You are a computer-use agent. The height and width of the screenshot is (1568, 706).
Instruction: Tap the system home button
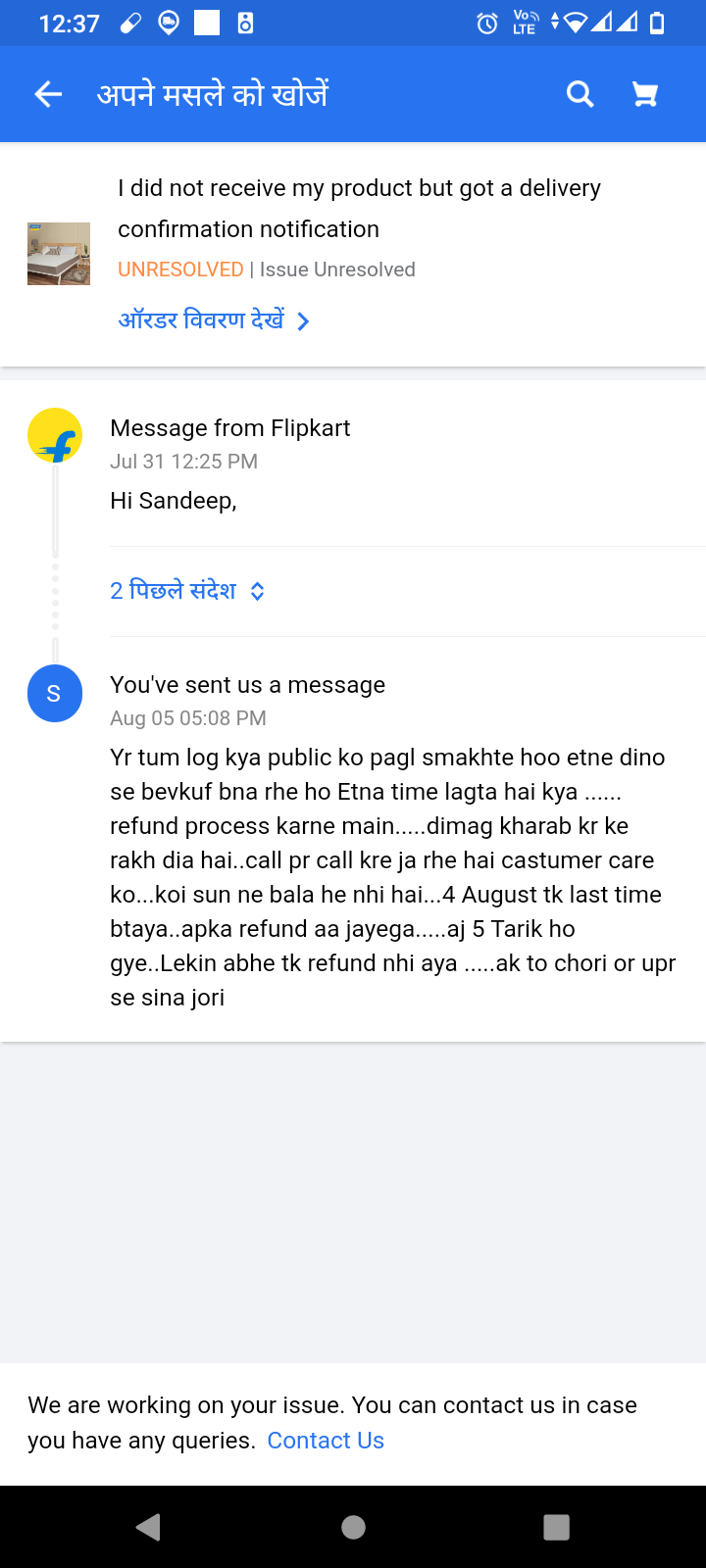(x=353, y=1527)
